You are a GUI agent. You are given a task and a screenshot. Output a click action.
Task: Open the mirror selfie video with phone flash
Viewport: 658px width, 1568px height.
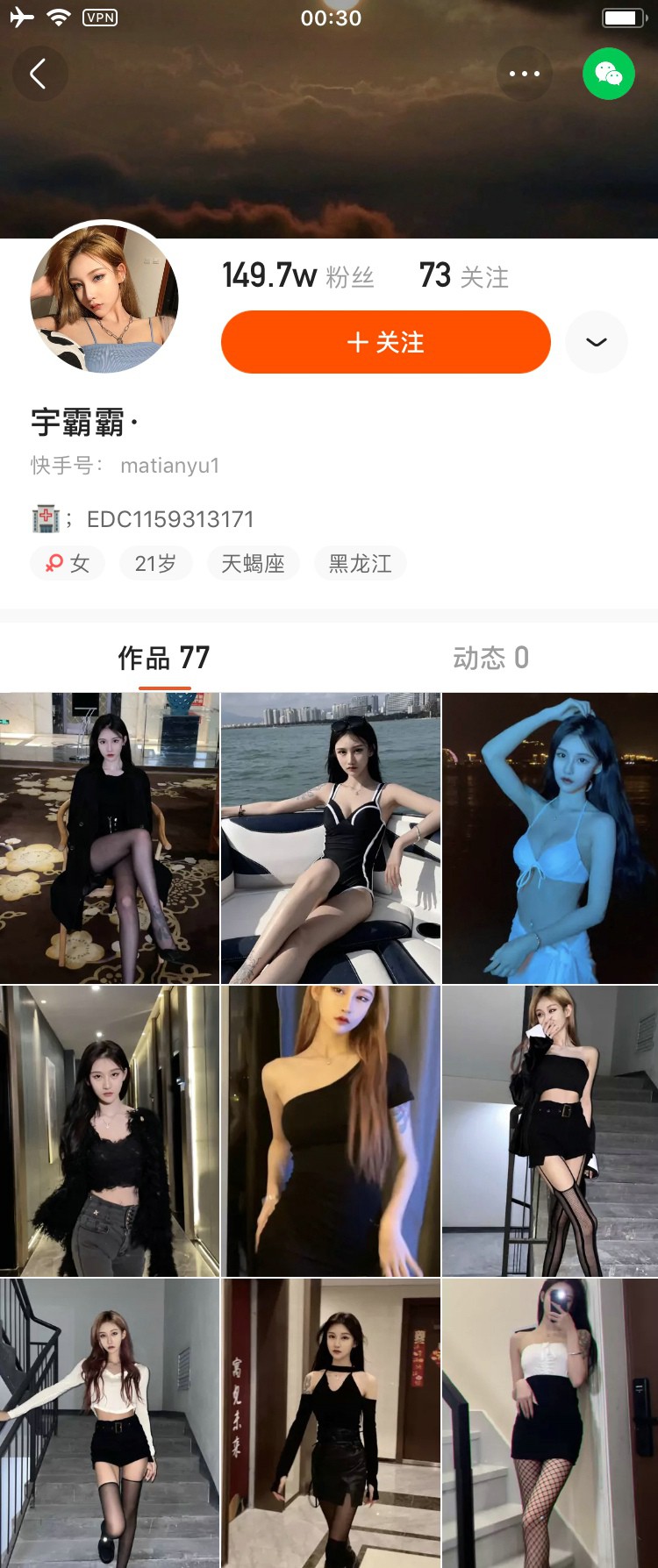550,1422
